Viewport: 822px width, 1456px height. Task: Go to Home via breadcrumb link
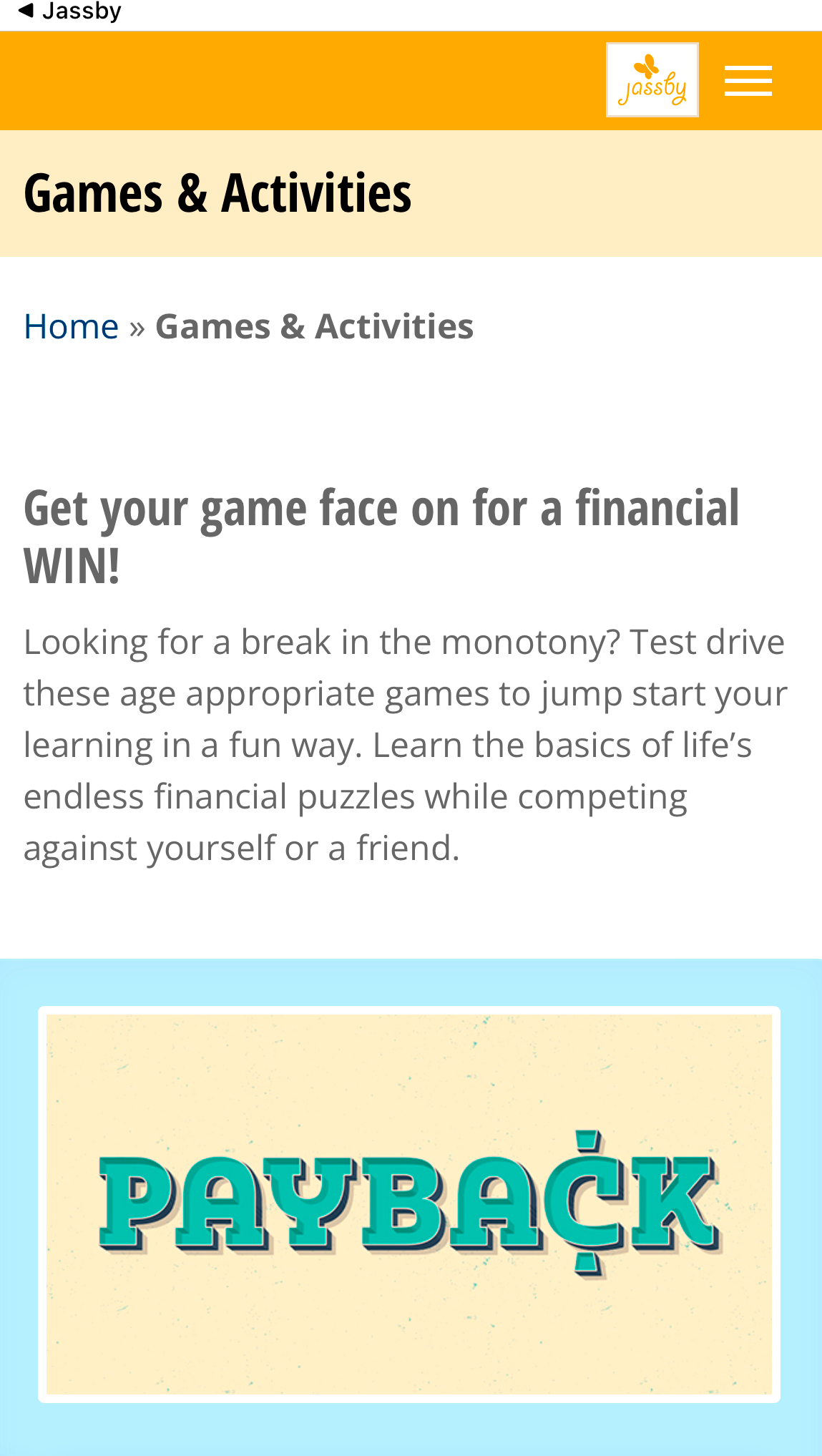[71, 326]
